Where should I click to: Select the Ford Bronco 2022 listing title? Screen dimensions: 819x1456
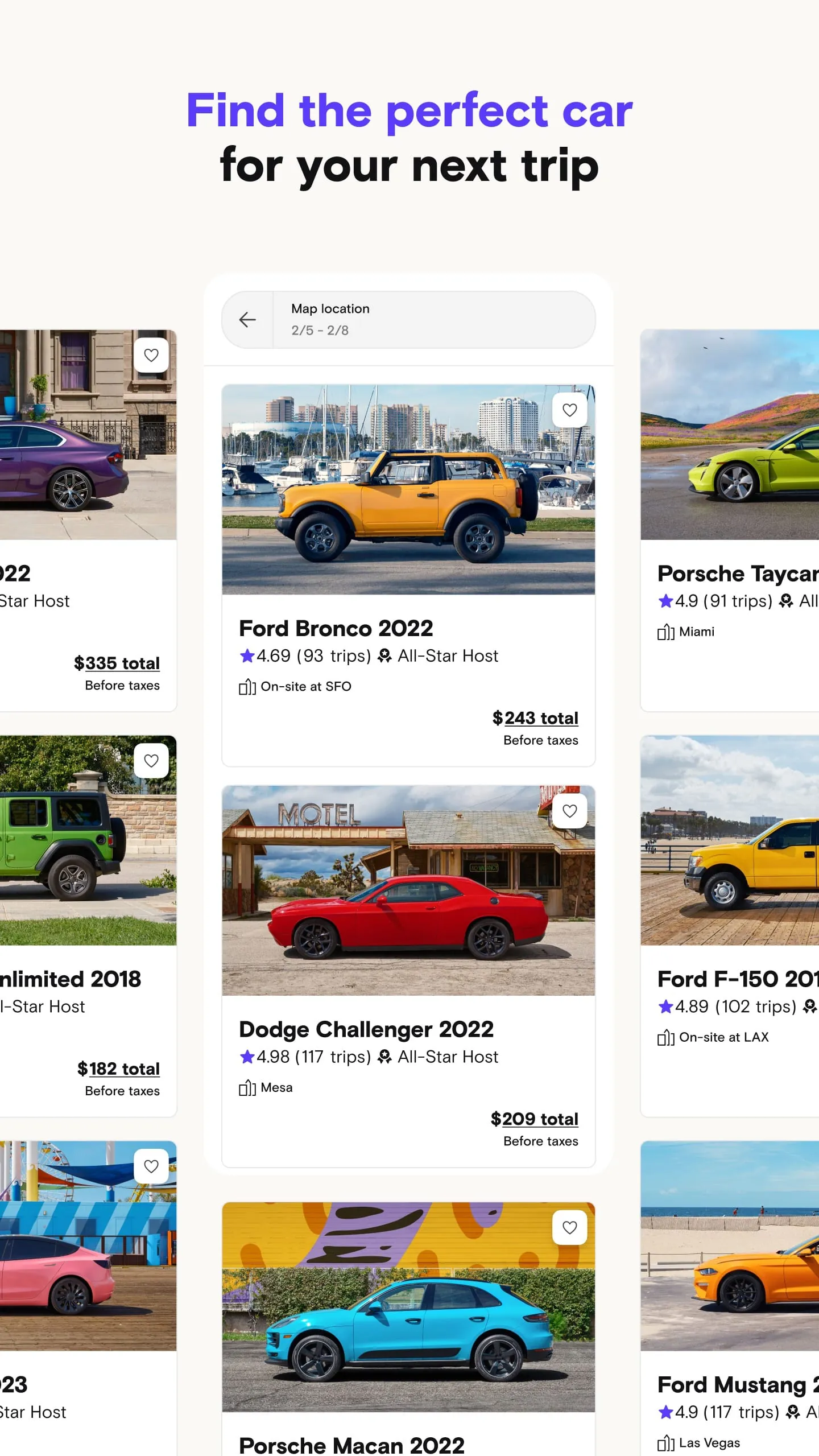click(336, 628)
